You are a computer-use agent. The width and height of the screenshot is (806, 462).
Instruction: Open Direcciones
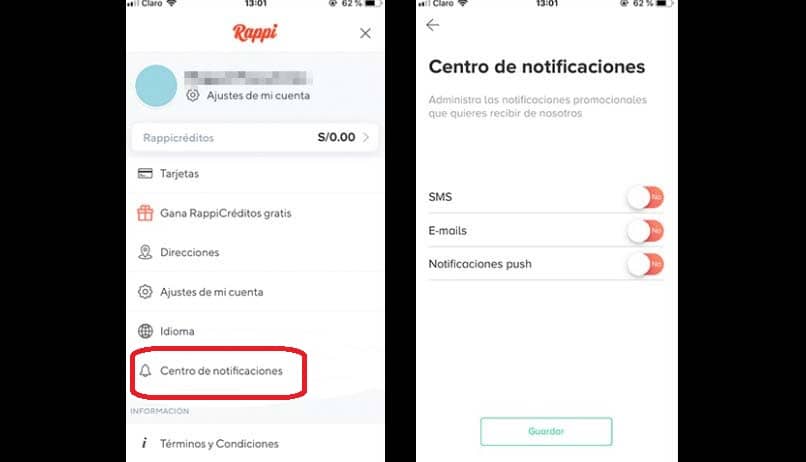coord(189,253)
